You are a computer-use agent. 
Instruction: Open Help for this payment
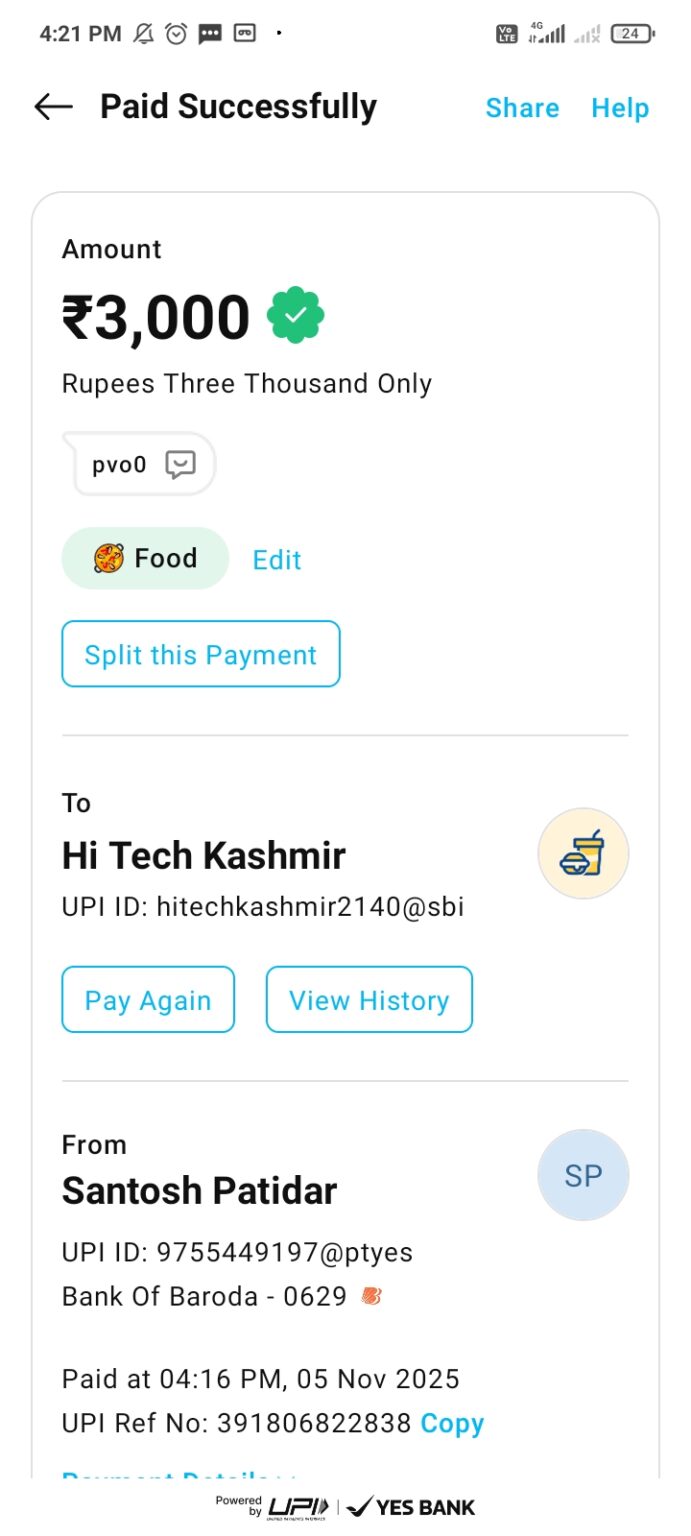point(620,108)
